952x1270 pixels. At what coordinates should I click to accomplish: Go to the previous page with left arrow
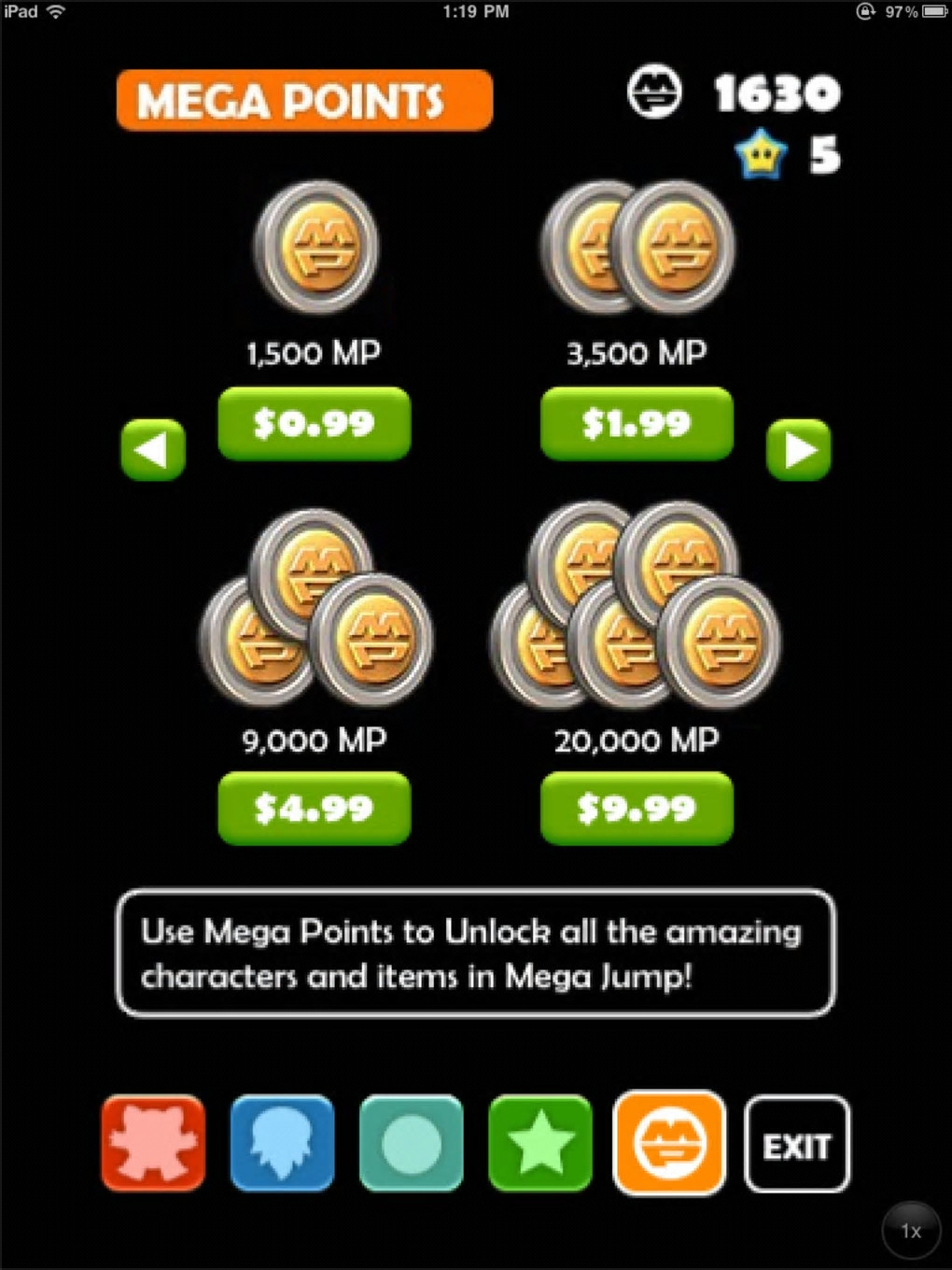pyautogui.click(x=153, y=450)
